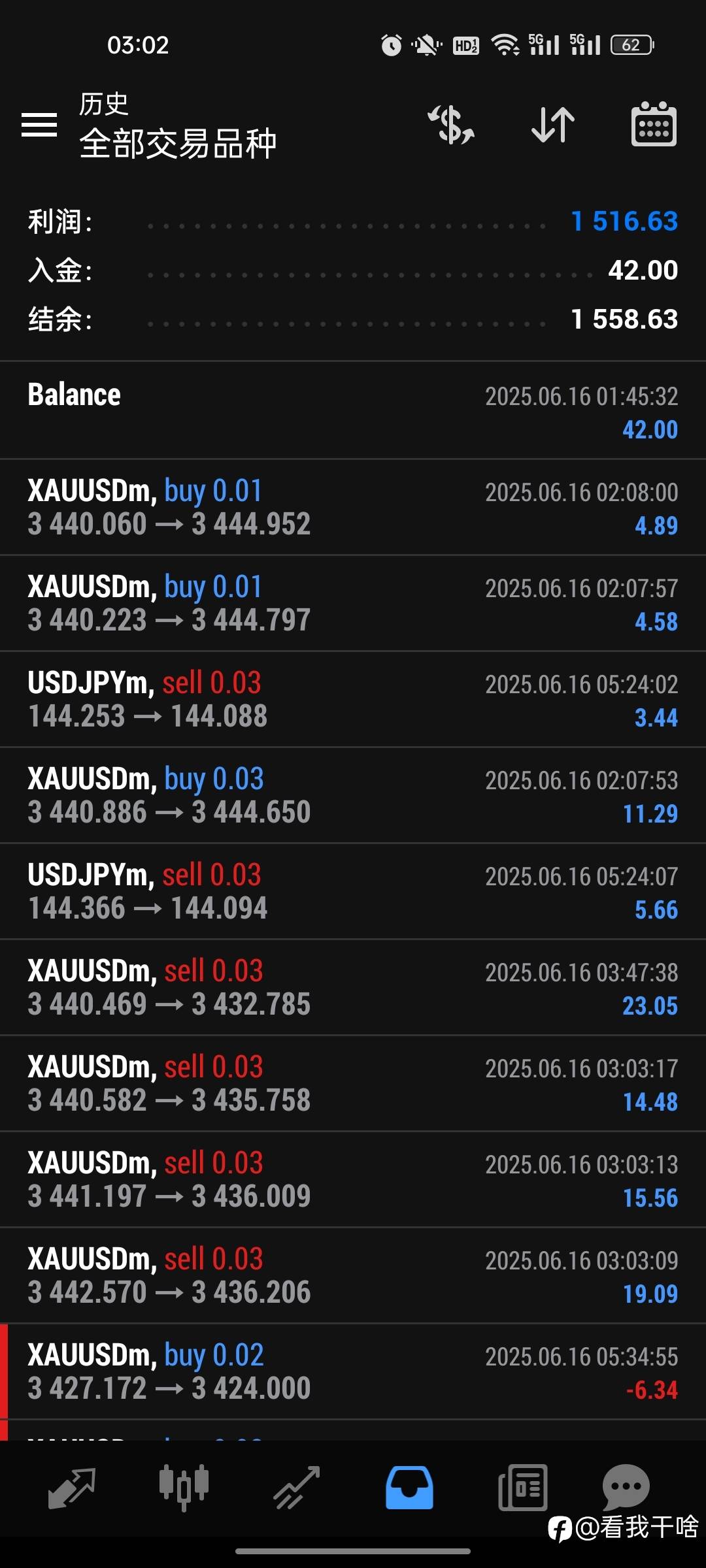
Task: Open the symbol filter dollar icon
Action: (x=451, y=124)
